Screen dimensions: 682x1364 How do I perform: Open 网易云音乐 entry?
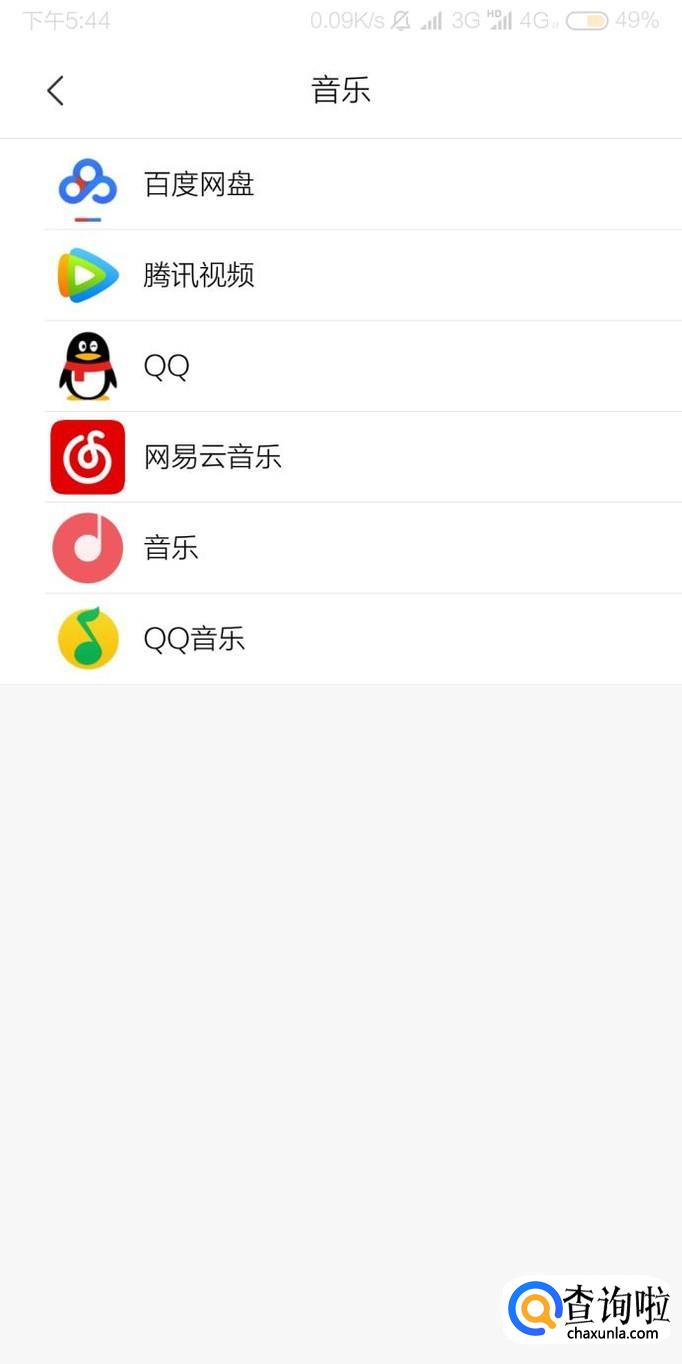(x=212, y=457)
